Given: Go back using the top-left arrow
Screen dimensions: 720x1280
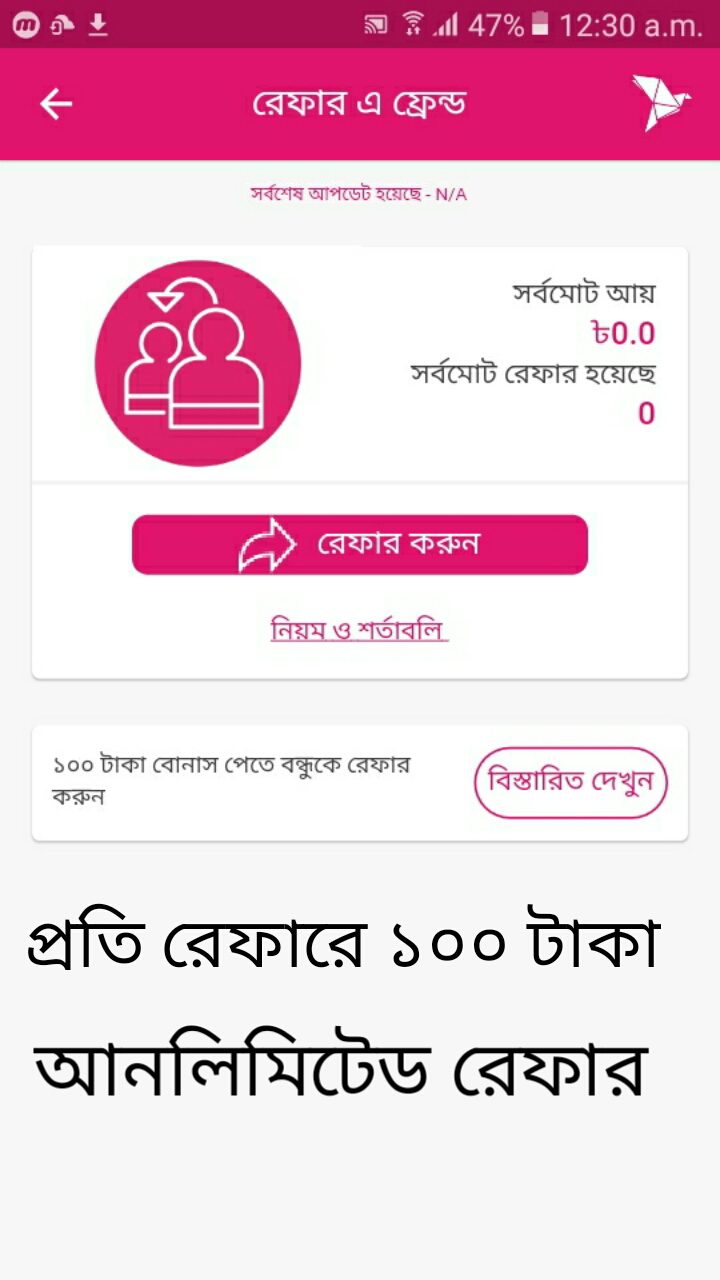Looking at the screenshot, I should pos(56,104).
